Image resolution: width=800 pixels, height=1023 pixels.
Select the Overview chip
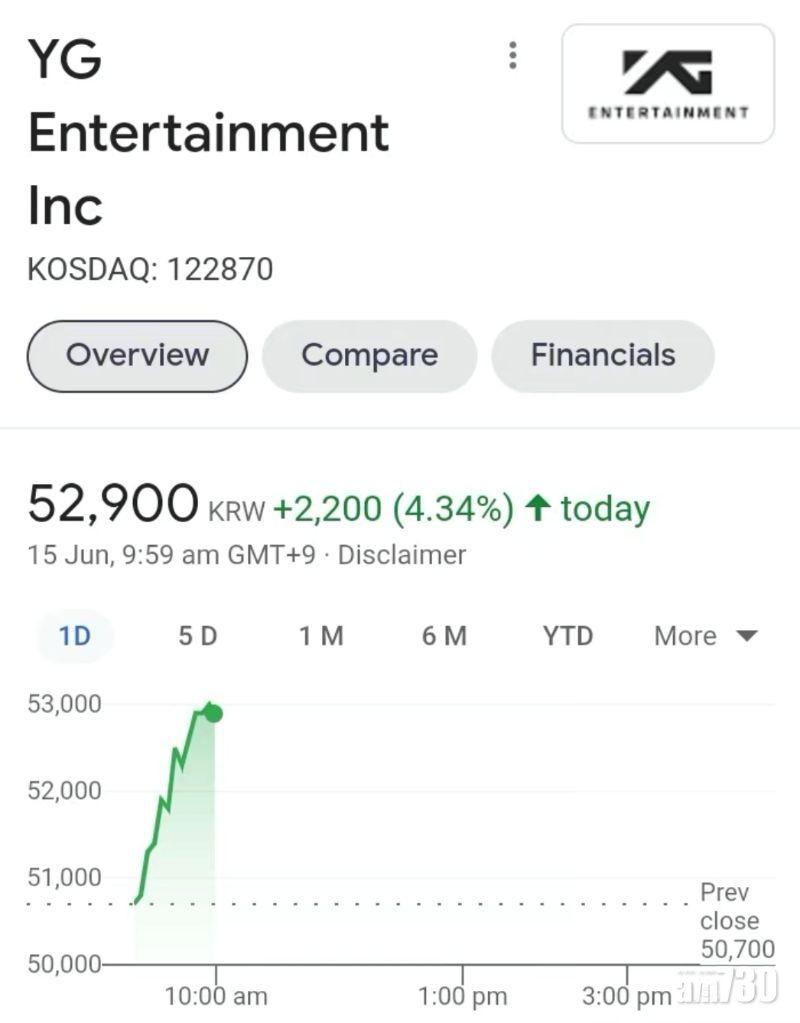pos(137,356)
